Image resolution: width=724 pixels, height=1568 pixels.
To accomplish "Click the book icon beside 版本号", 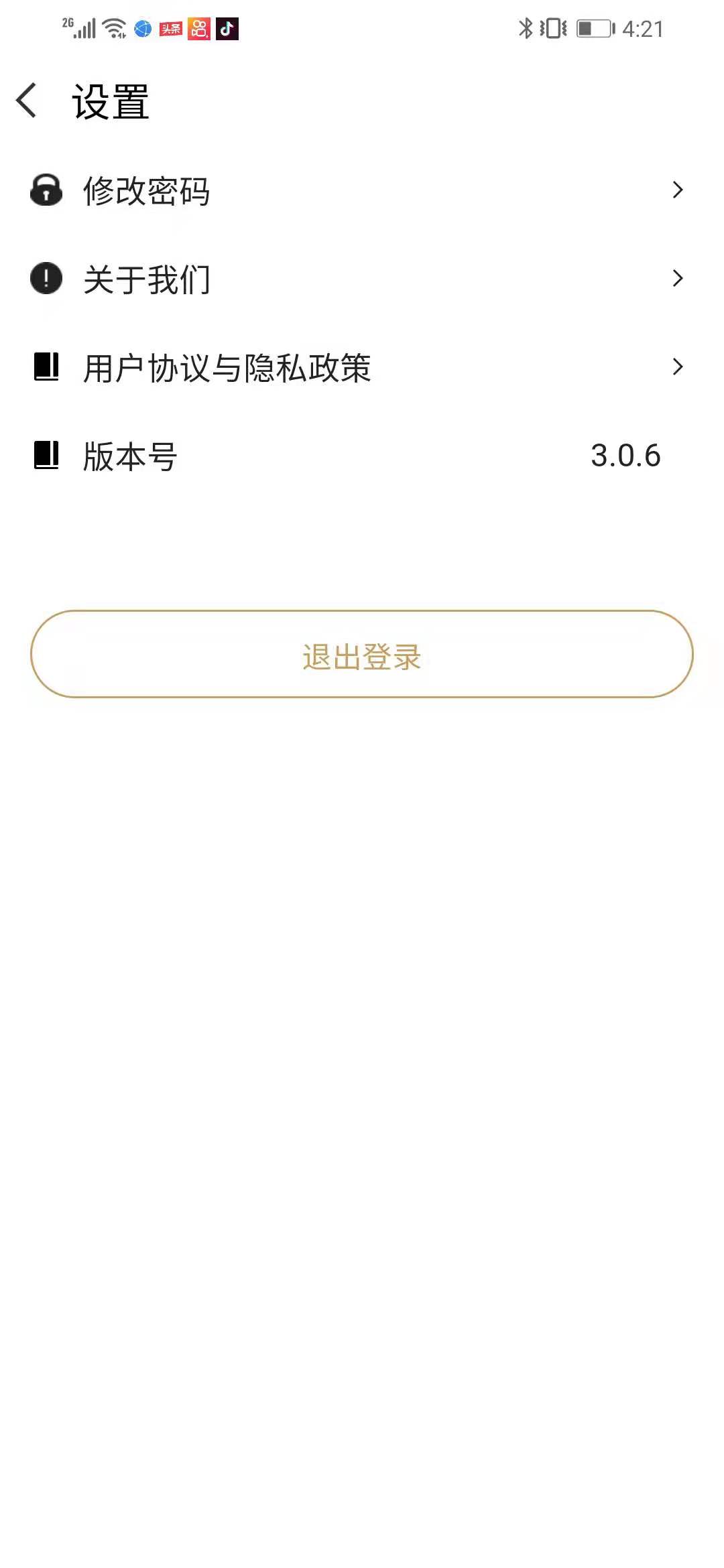I will tap(45, 456).
